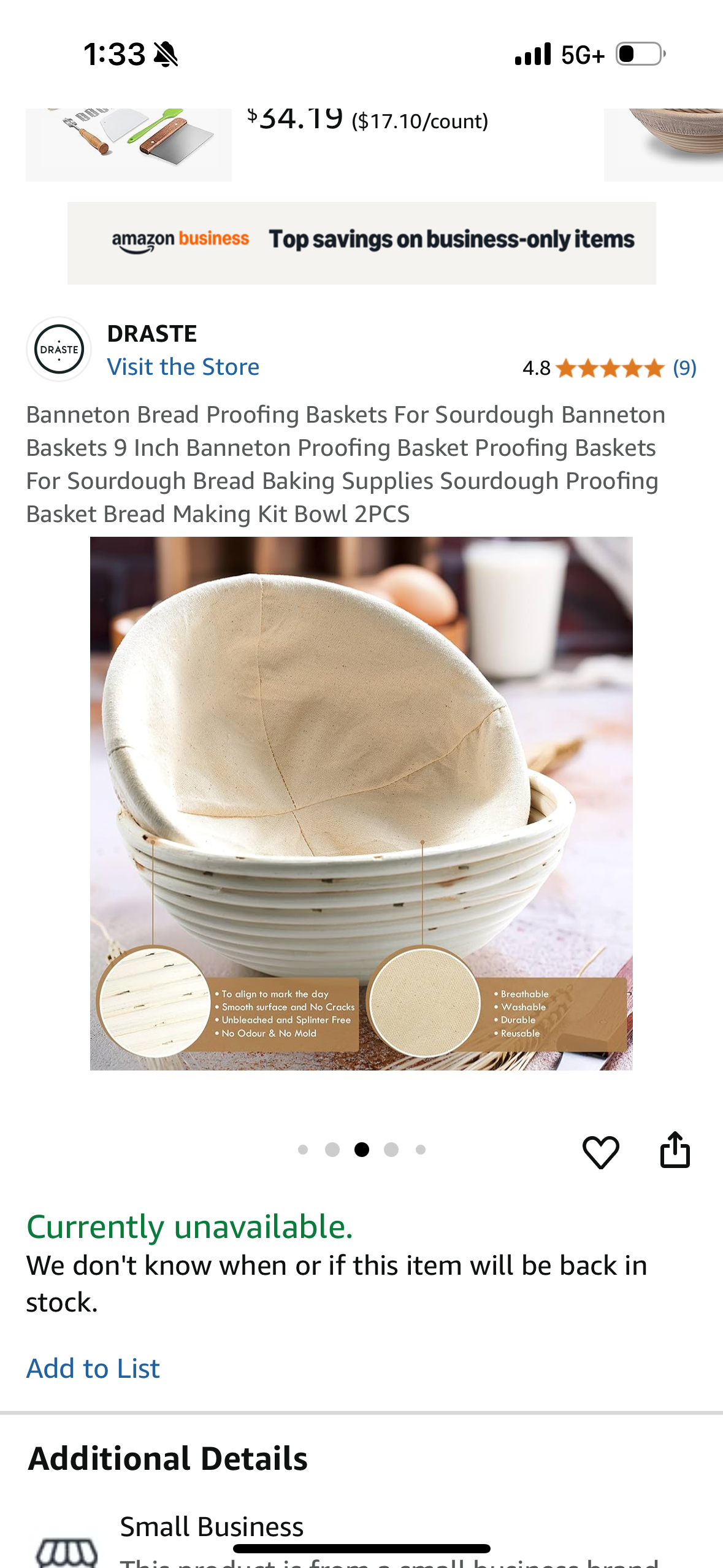Open the reviews count (9) link
This screenshot has height=1568, width=723.
pos(684,368)
